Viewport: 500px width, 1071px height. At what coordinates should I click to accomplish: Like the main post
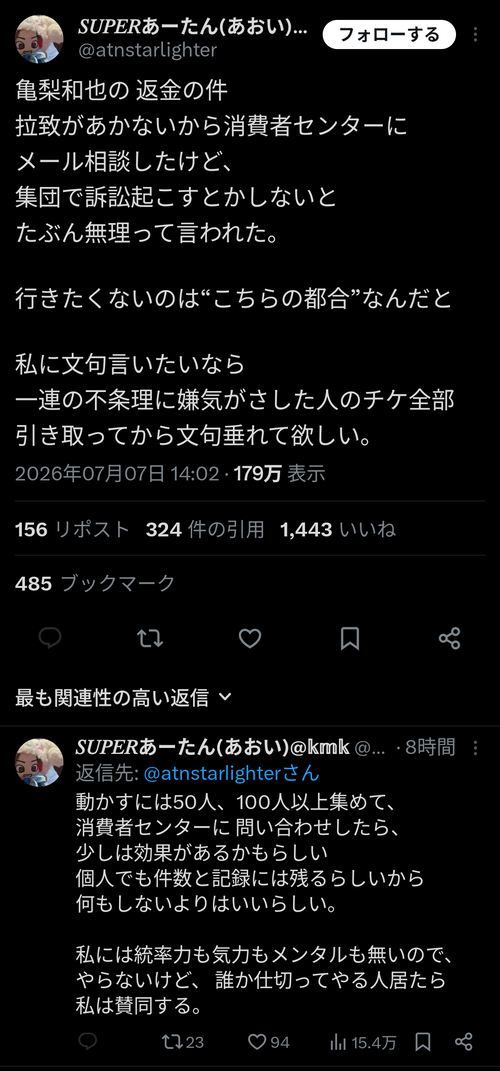pos(250,638)
